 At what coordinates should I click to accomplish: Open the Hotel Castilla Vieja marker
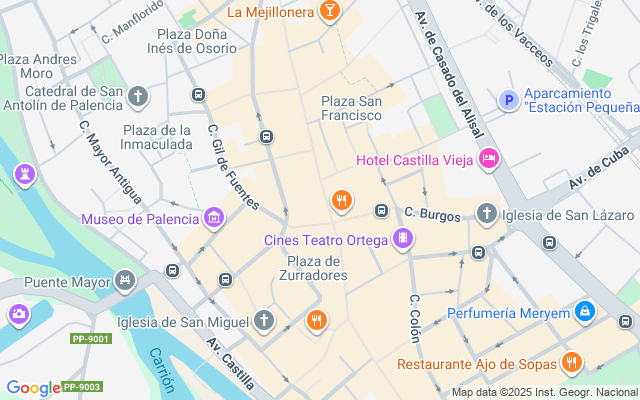coord(489,158)
